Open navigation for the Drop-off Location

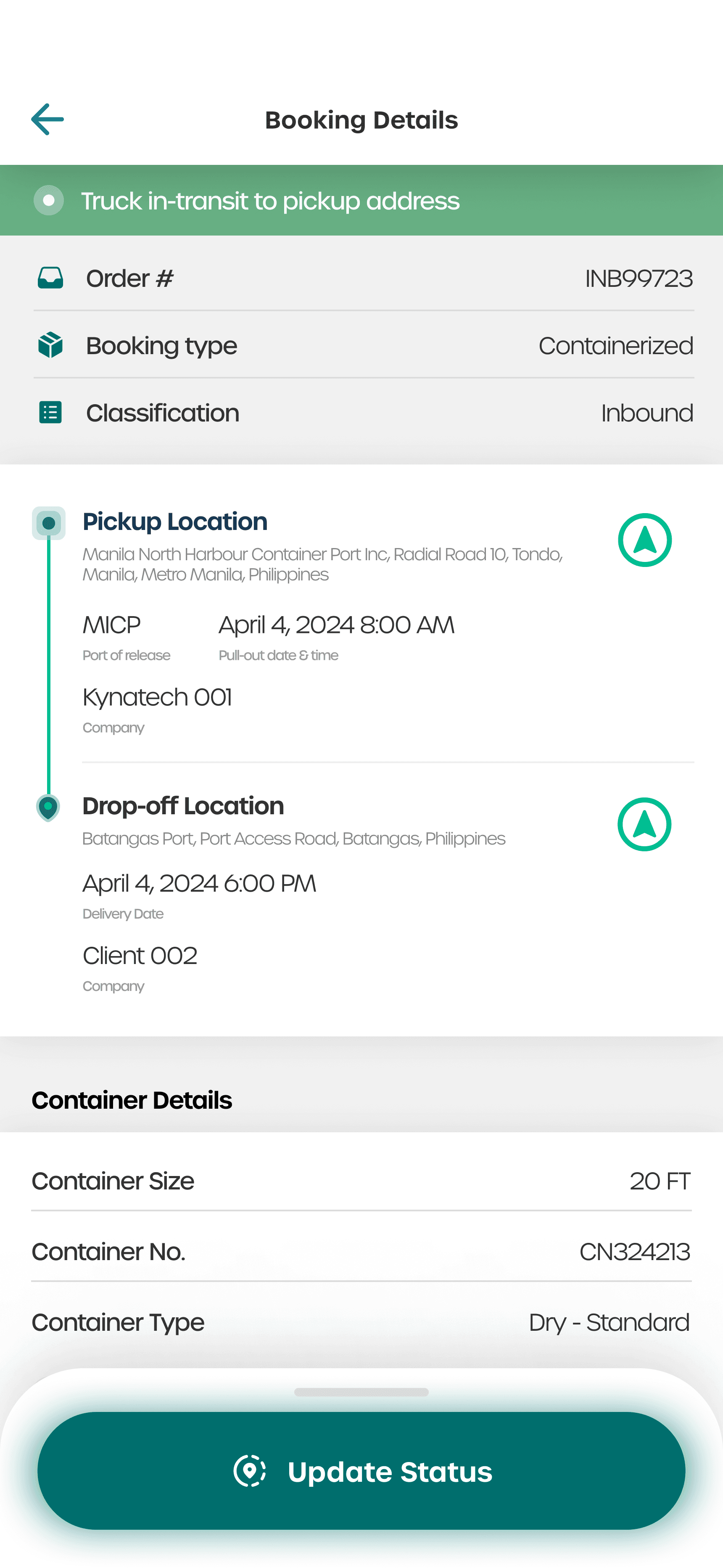[x=644, y=824]
